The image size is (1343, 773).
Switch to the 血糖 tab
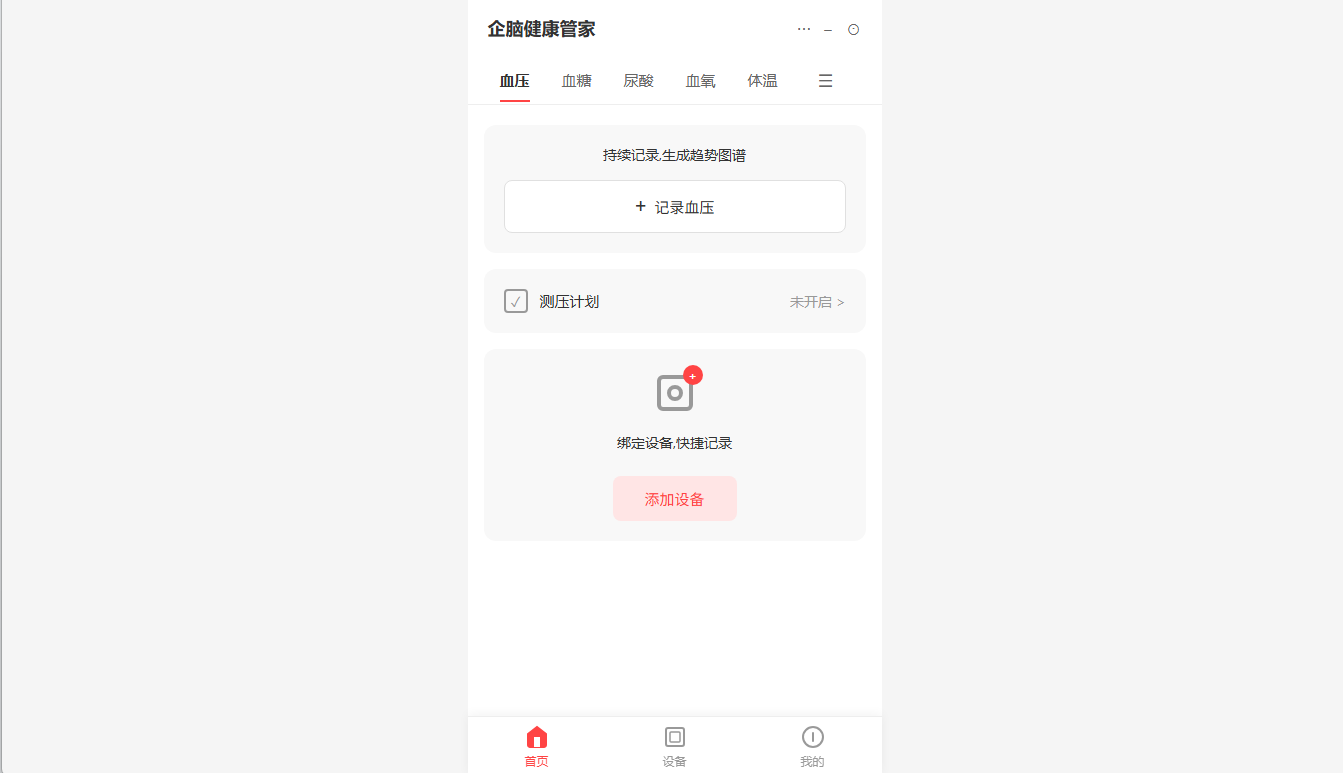tap(576, 81)
